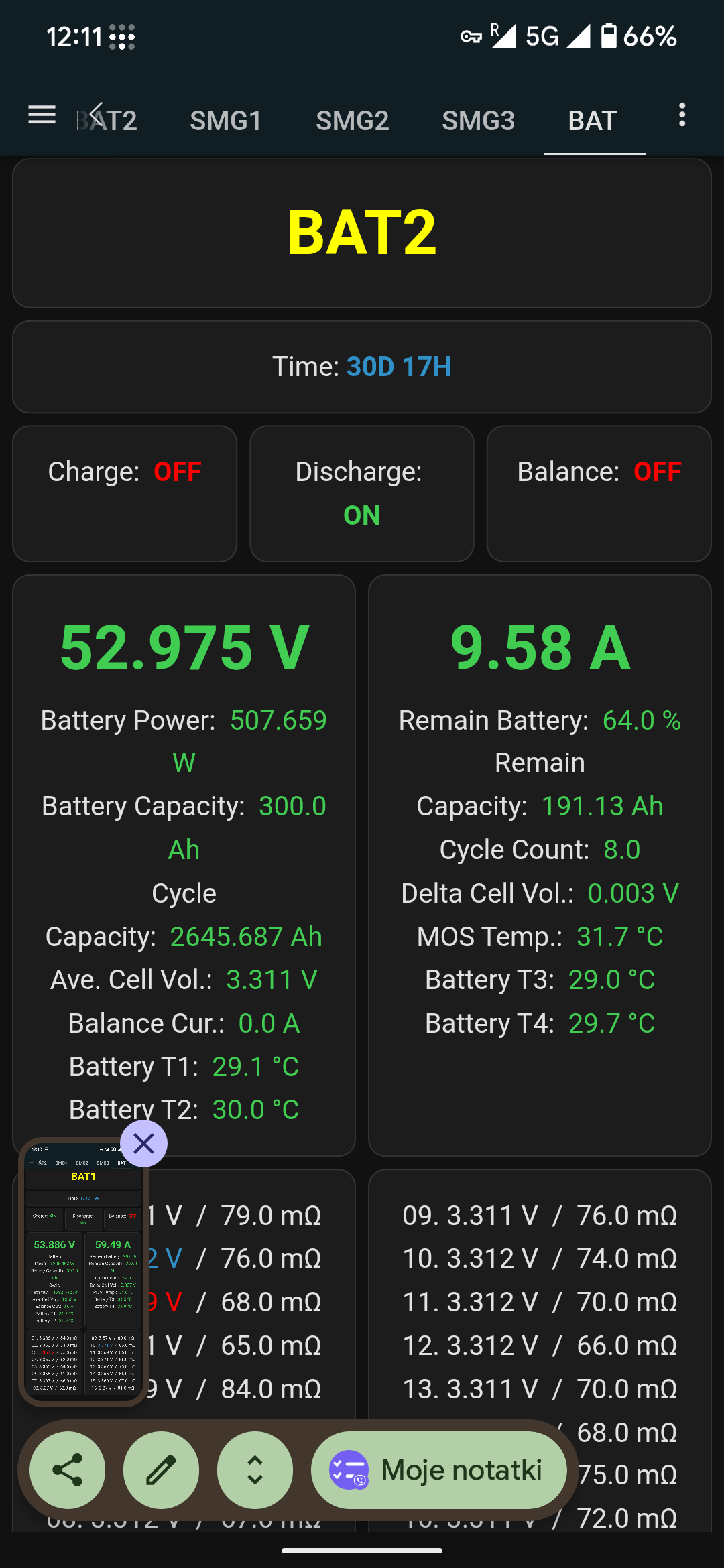This screenshot has height=1568, width=724.
Task: Switch to the SMG1 tab
Action: 226,121
